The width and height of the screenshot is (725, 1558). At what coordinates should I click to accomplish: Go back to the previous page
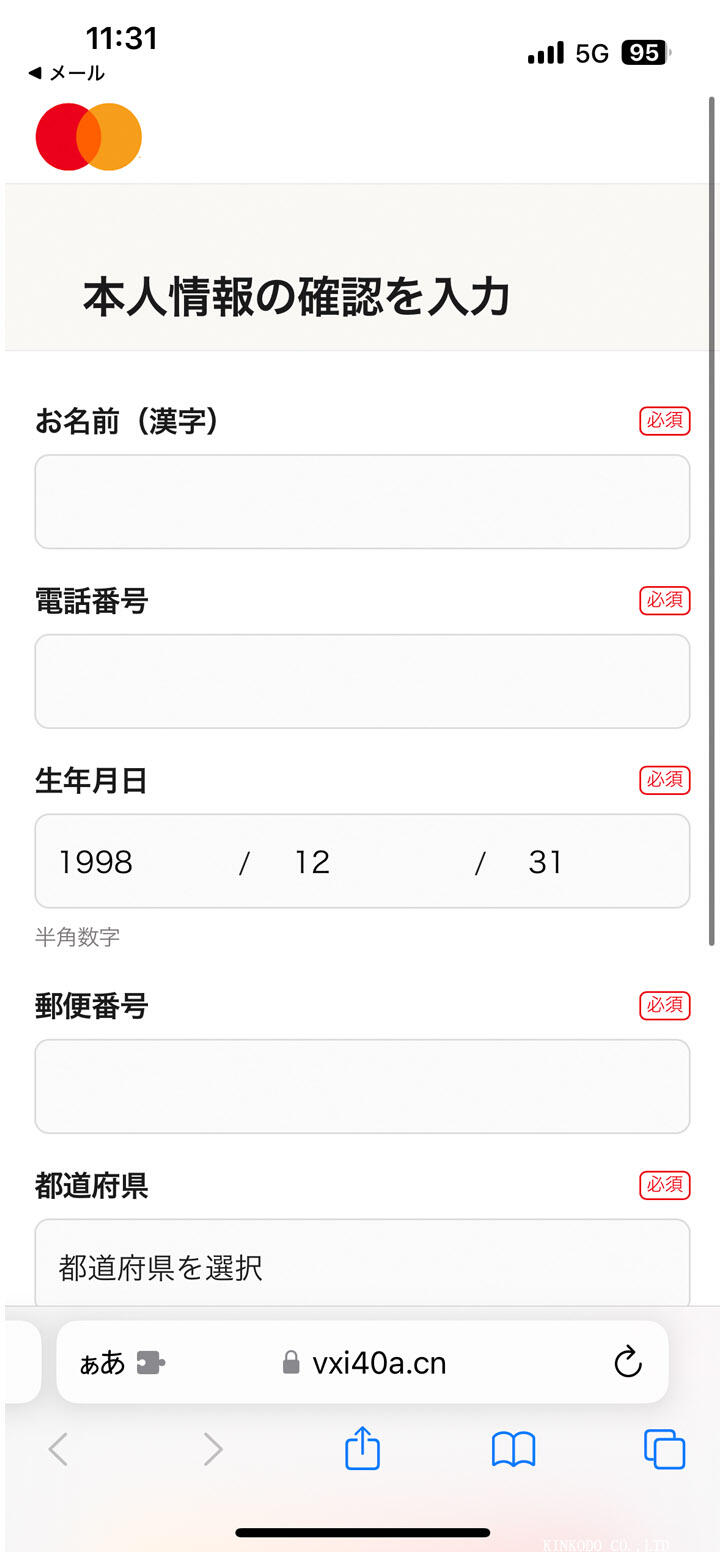click(x=58, y=1449)
